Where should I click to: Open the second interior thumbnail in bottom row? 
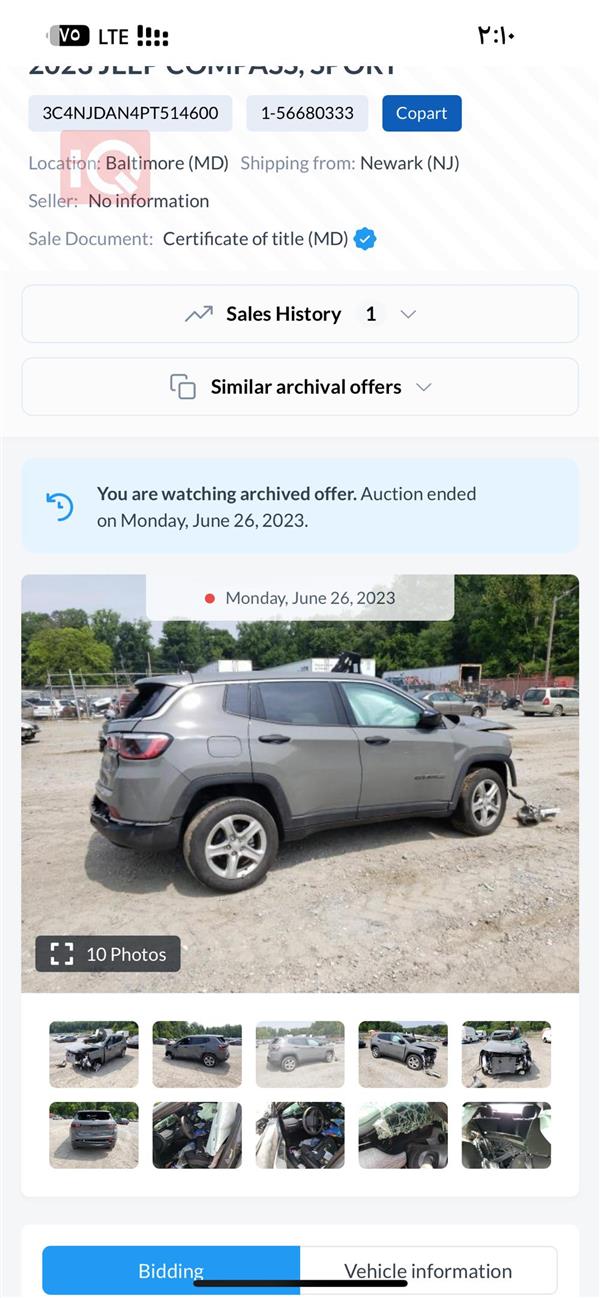click(x=197, y=1135)
